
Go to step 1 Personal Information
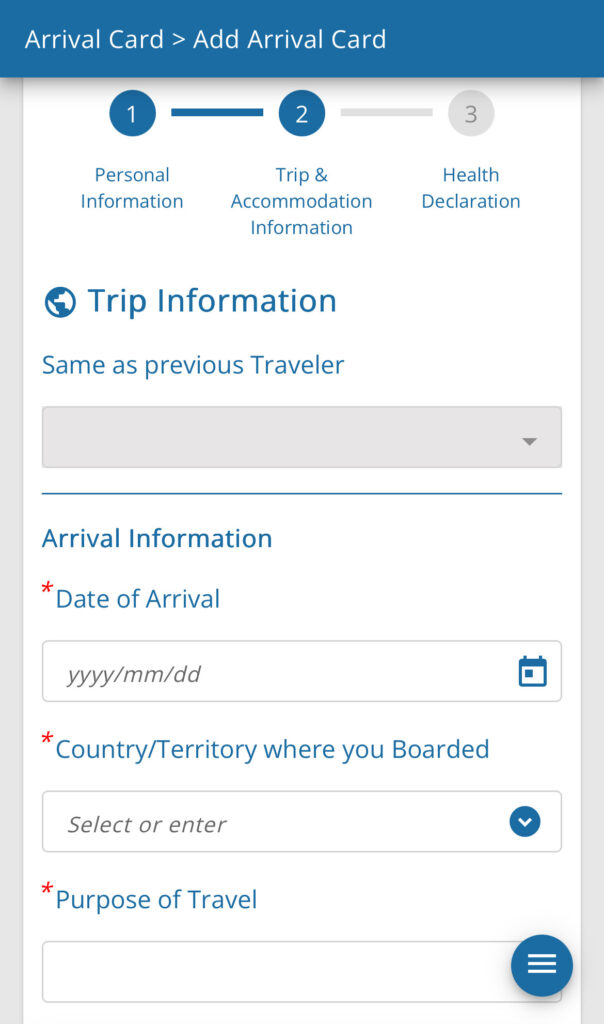[132, 114]
